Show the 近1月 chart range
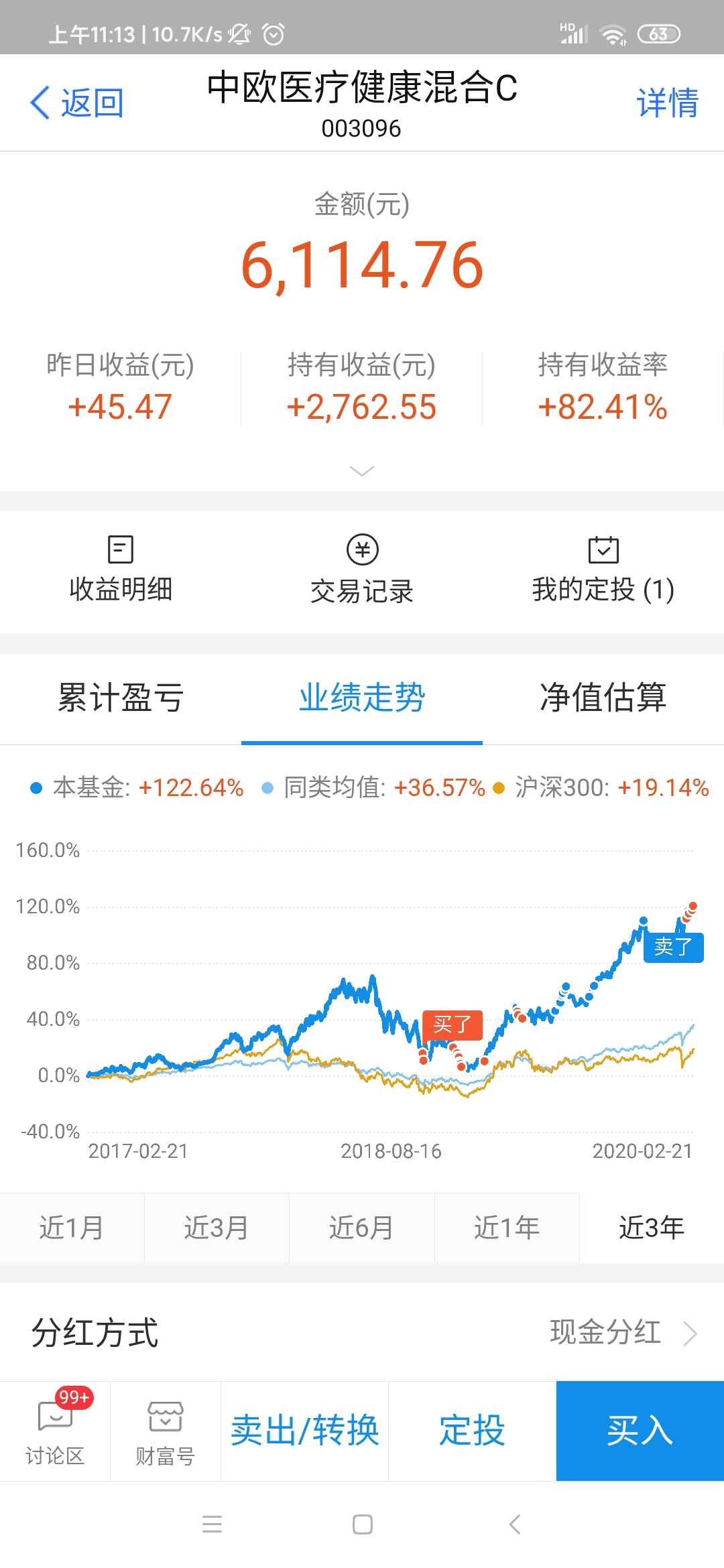The height and width of the screenshot is (1568, 724). pyautogui.click(x=72, y=1228)
